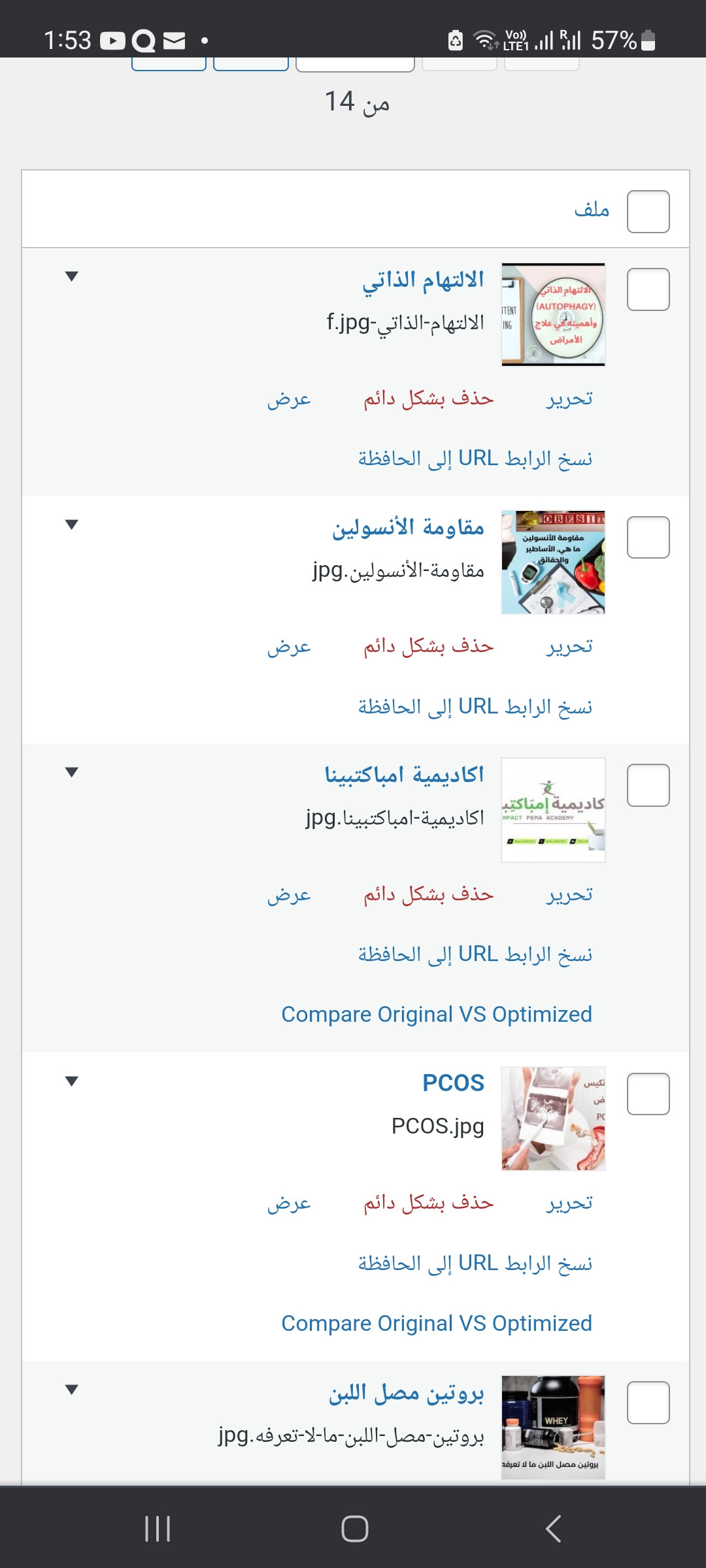
Task: Open the الالتهام الذاتي media title link
Action: (423, 280)
